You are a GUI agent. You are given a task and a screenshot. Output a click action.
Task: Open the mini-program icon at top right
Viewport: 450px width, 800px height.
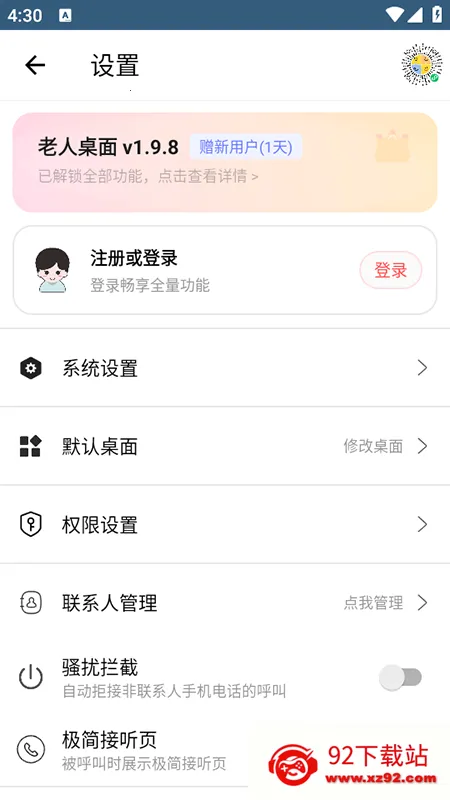click(x=421, y=64)
